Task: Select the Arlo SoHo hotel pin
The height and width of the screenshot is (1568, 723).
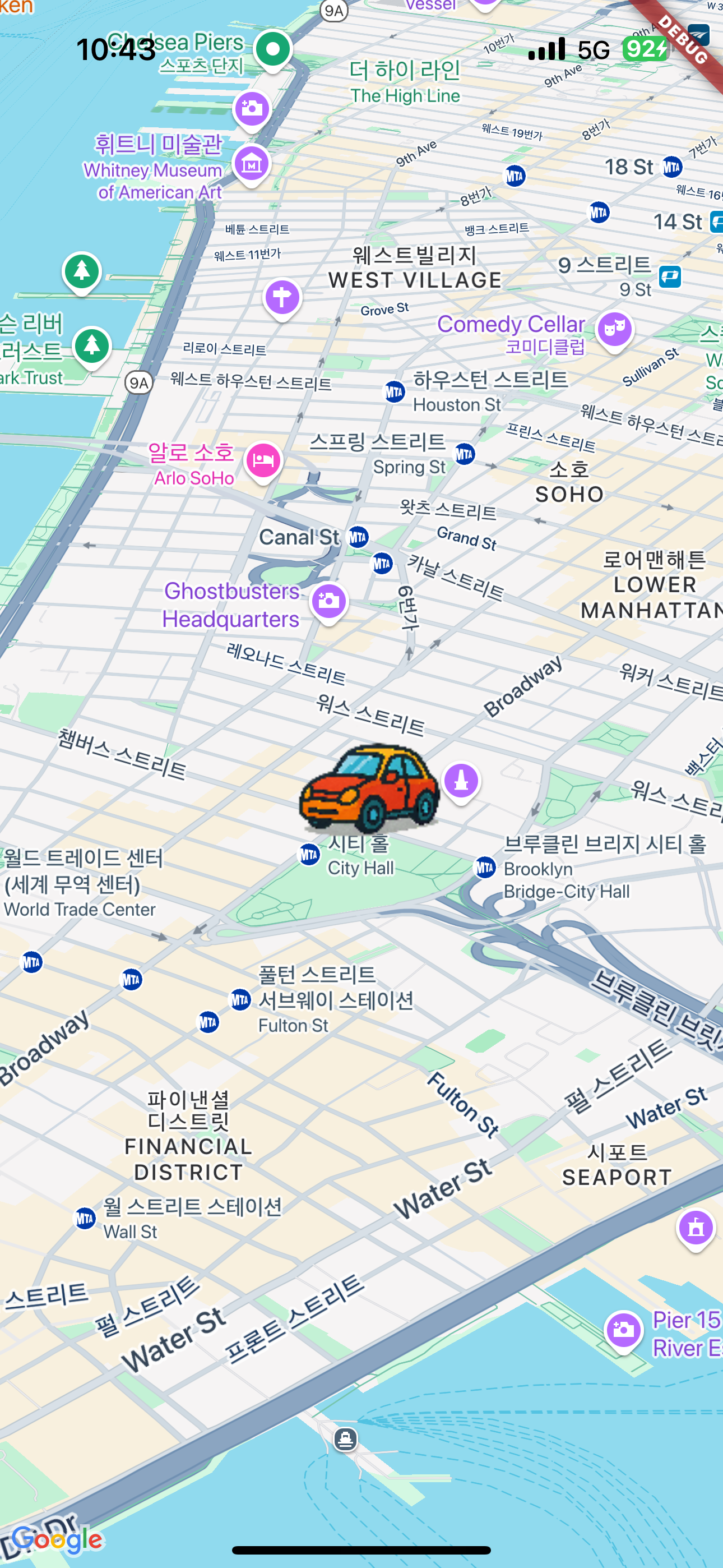Action: coord(263,460)
